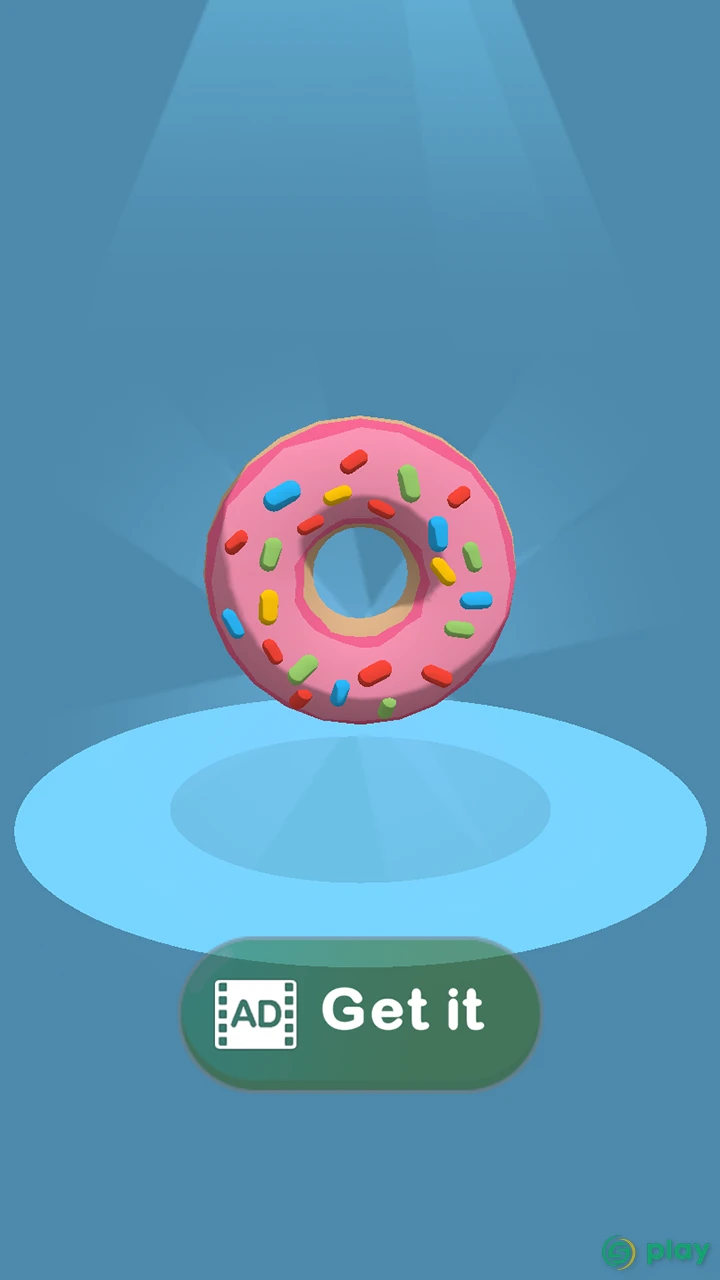
Task: Tap the AD Get it button
Action: 360,1013
